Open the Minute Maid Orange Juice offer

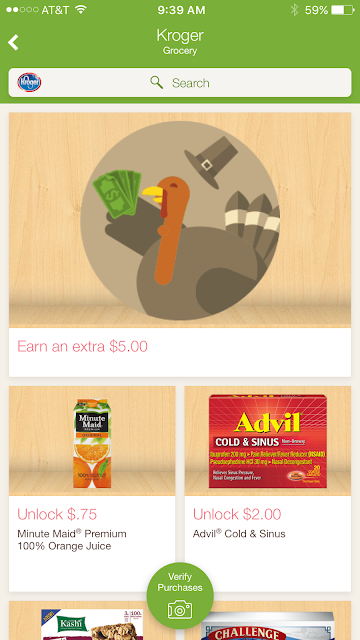click(x=92, y=489)
